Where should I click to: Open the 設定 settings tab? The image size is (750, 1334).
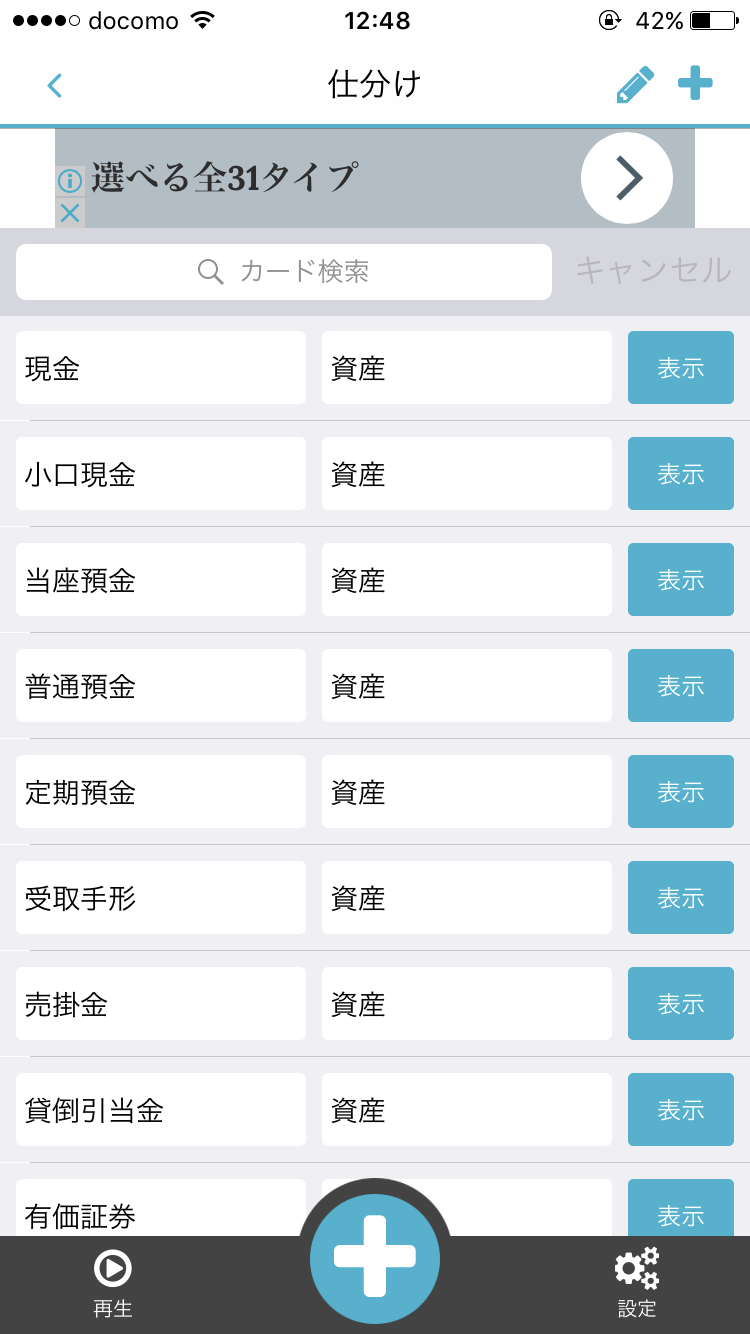637,1284
